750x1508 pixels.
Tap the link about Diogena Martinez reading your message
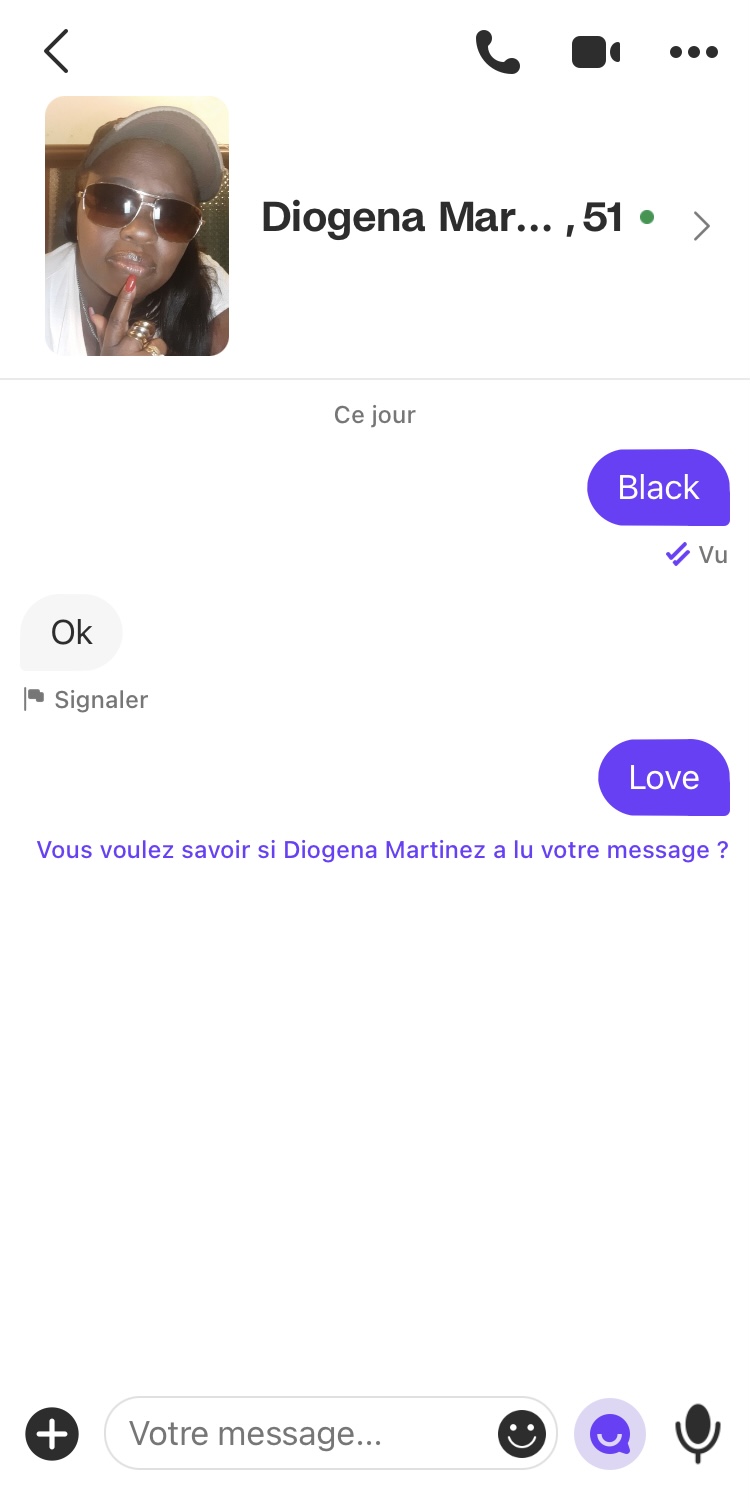point(382,850)
